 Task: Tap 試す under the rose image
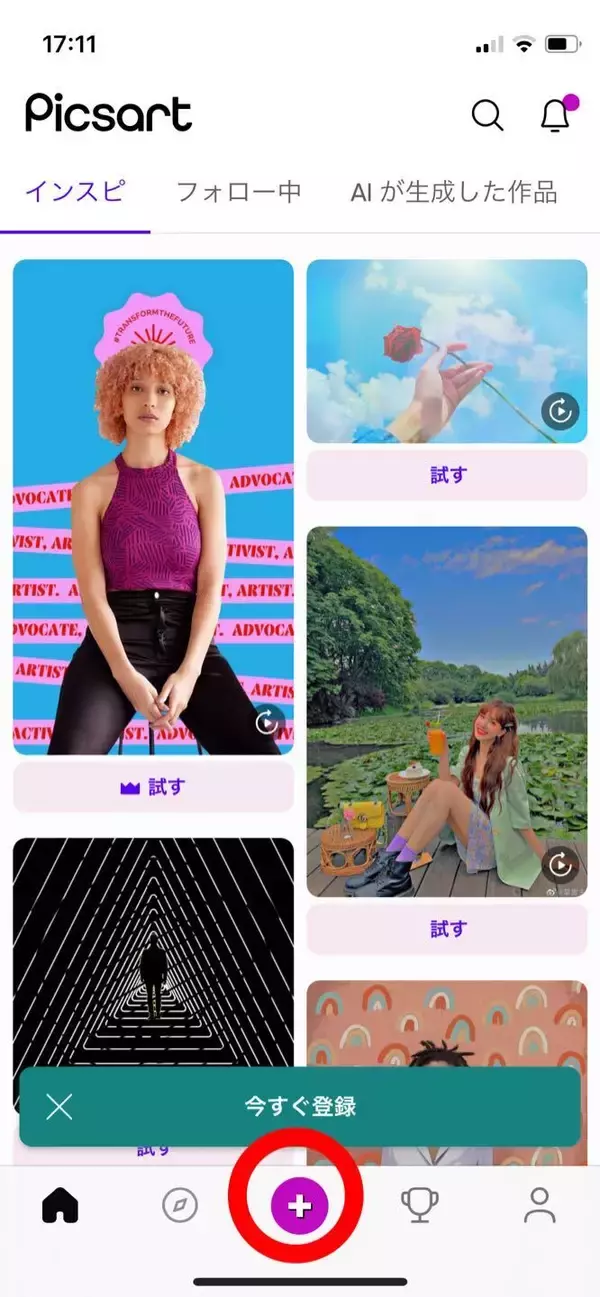coord(446,475)
